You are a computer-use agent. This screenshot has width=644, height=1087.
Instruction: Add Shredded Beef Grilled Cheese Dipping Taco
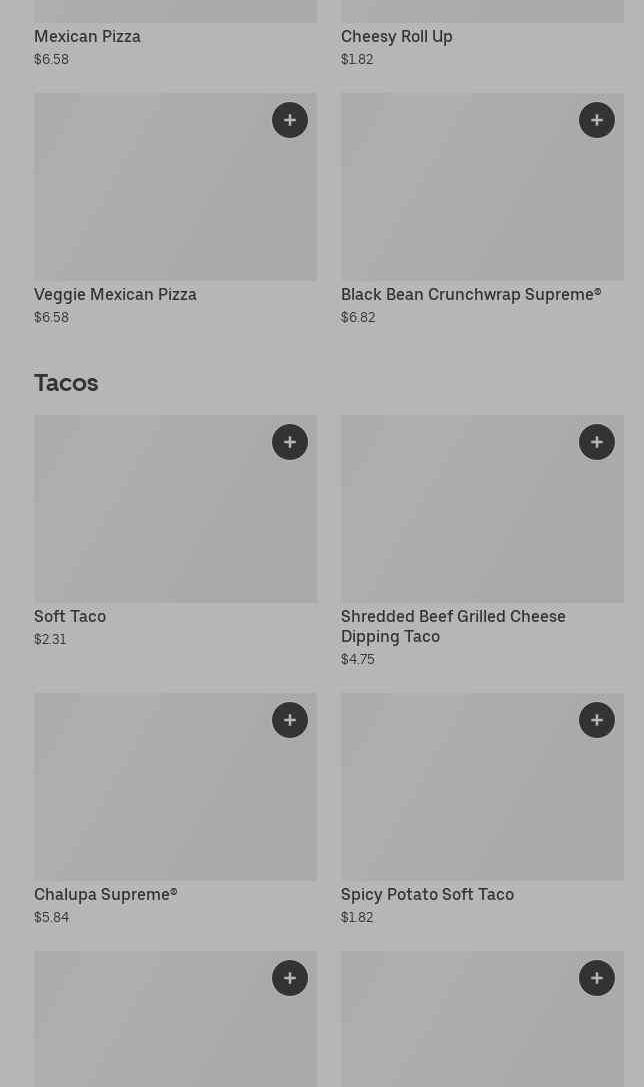[597, 442]
